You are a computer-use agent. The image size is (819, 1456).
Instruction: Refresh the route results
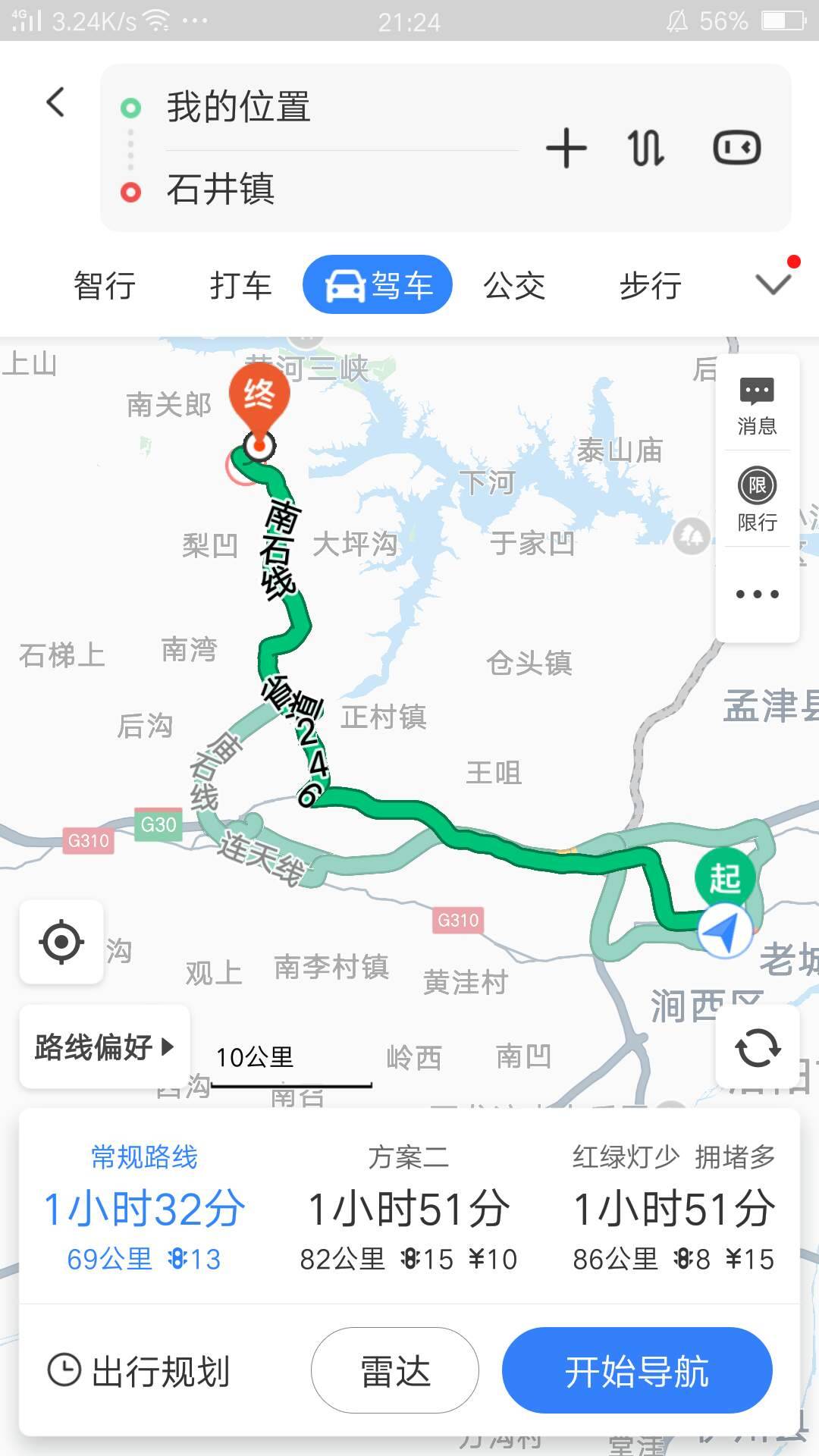[x=758, y=1047]
